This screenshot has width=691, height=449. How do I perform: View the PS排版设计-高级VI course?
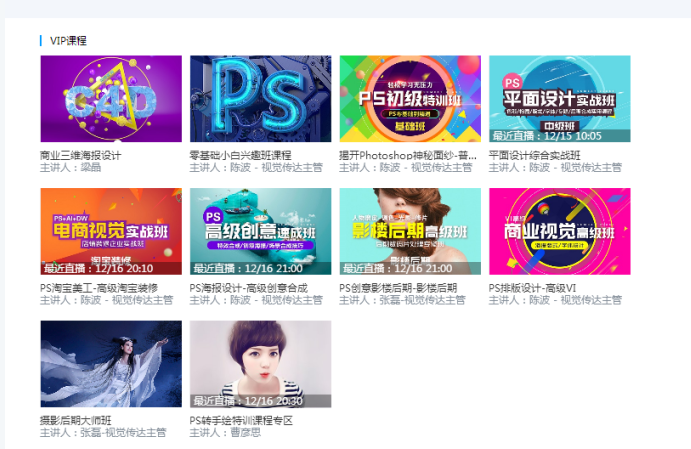point(559,231)
